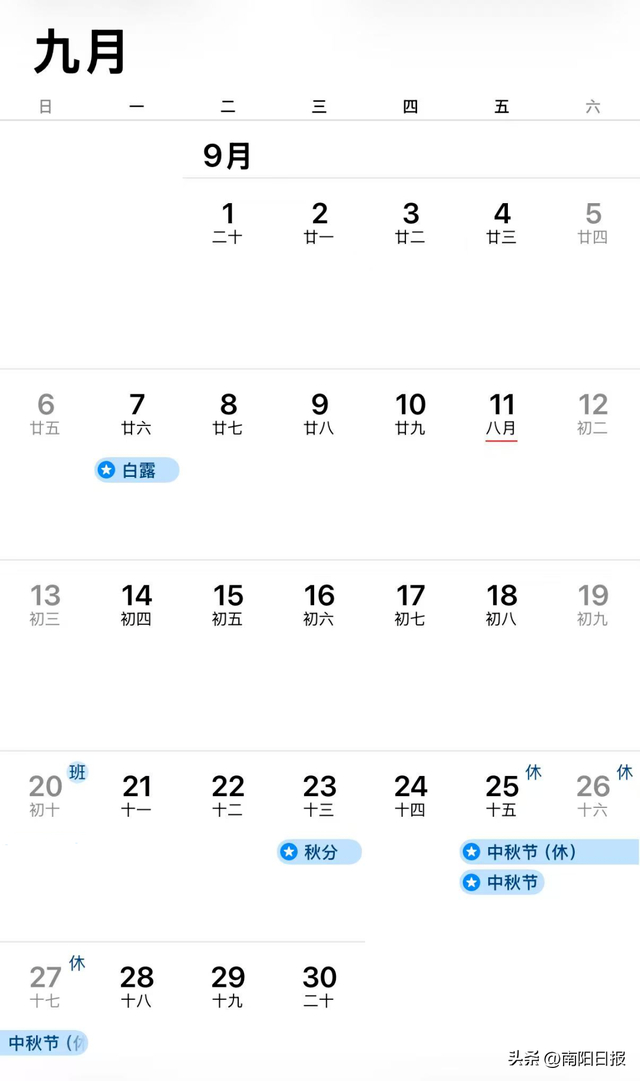
Task: Select September 1 in the calendar
Action: (228, 222)
